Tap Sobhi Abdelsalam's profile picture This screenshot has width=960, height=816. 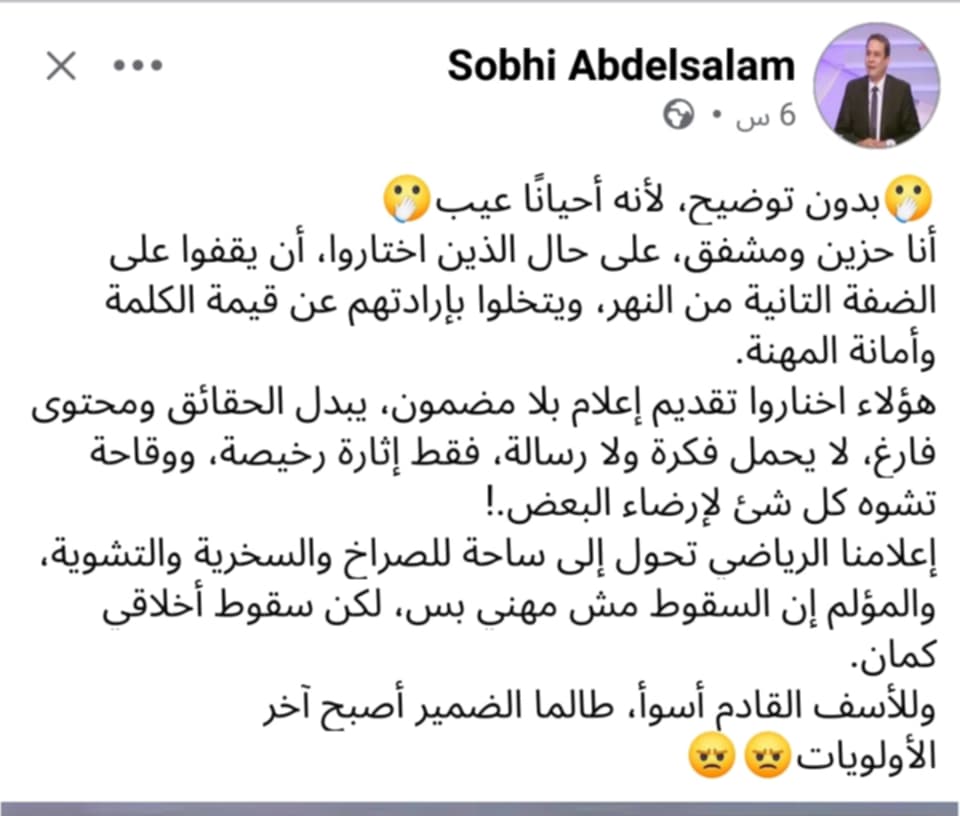tap(876, 84)
